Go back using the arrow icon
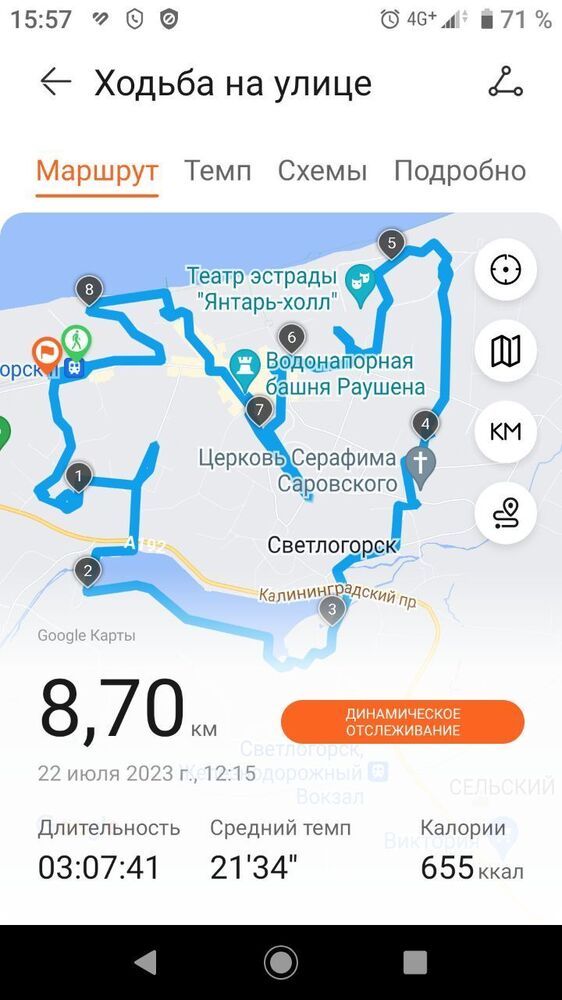This screenshot has width=562, height=1000. (55, 82)
